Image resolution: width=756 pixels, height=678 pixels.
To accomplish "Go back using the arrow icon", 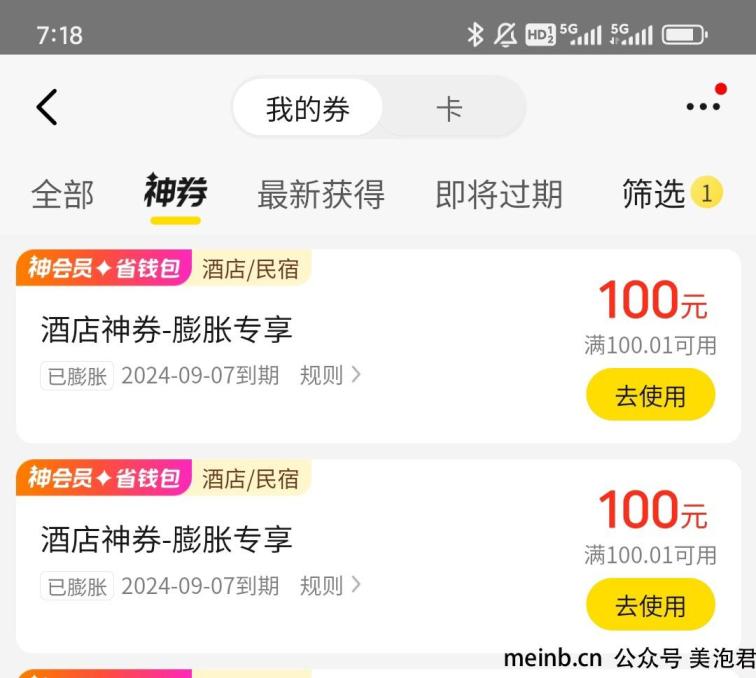I will 47,107.
